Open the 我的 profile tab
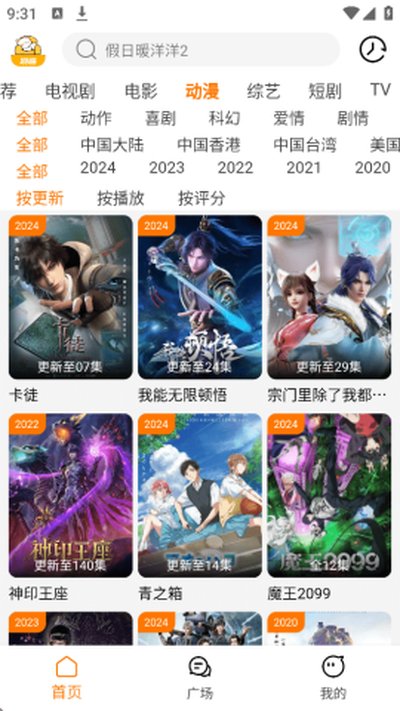Screen dimensions: 400x711 tap(333, 678)
